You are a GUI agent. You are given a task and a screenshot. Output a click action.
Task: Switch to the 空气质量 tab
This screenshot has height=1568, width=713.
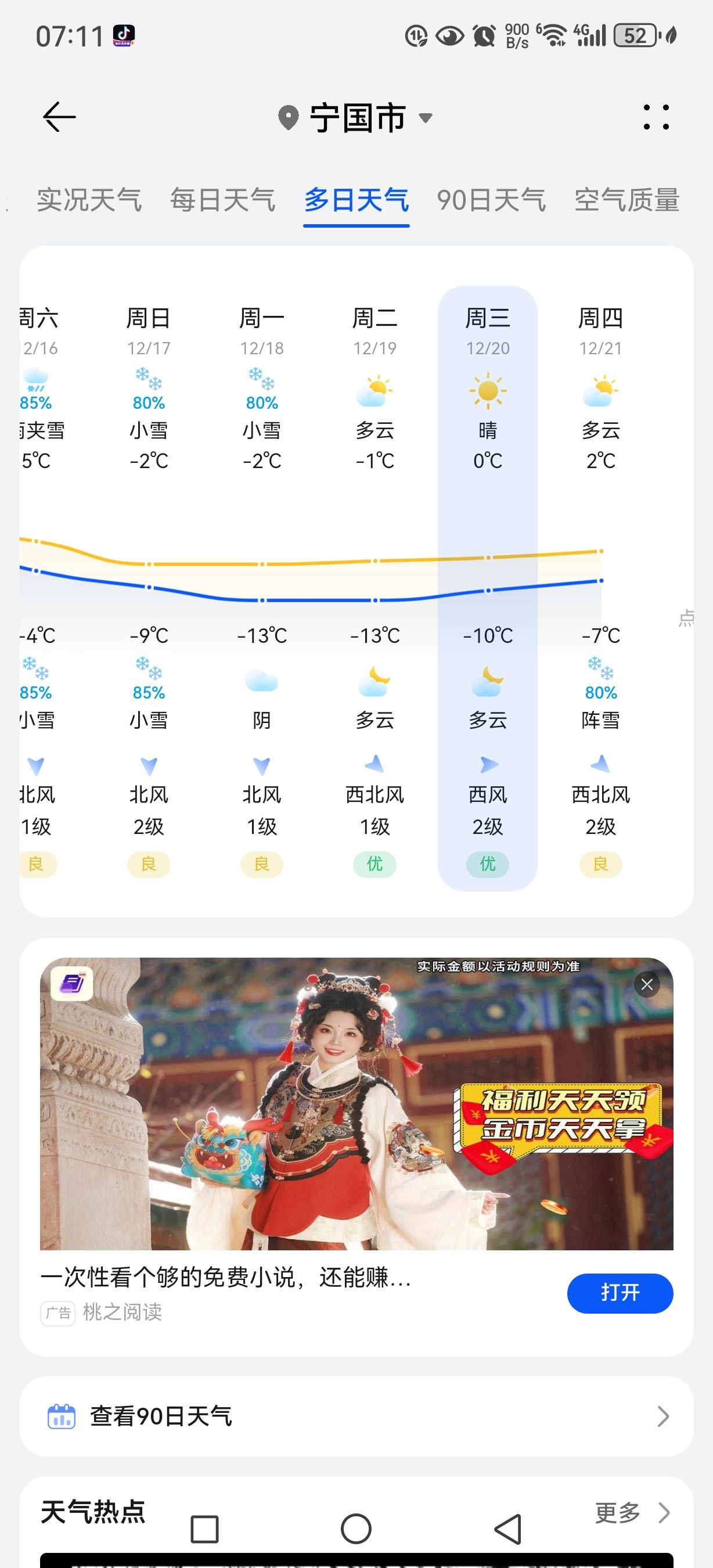click(x=627, y=200)
